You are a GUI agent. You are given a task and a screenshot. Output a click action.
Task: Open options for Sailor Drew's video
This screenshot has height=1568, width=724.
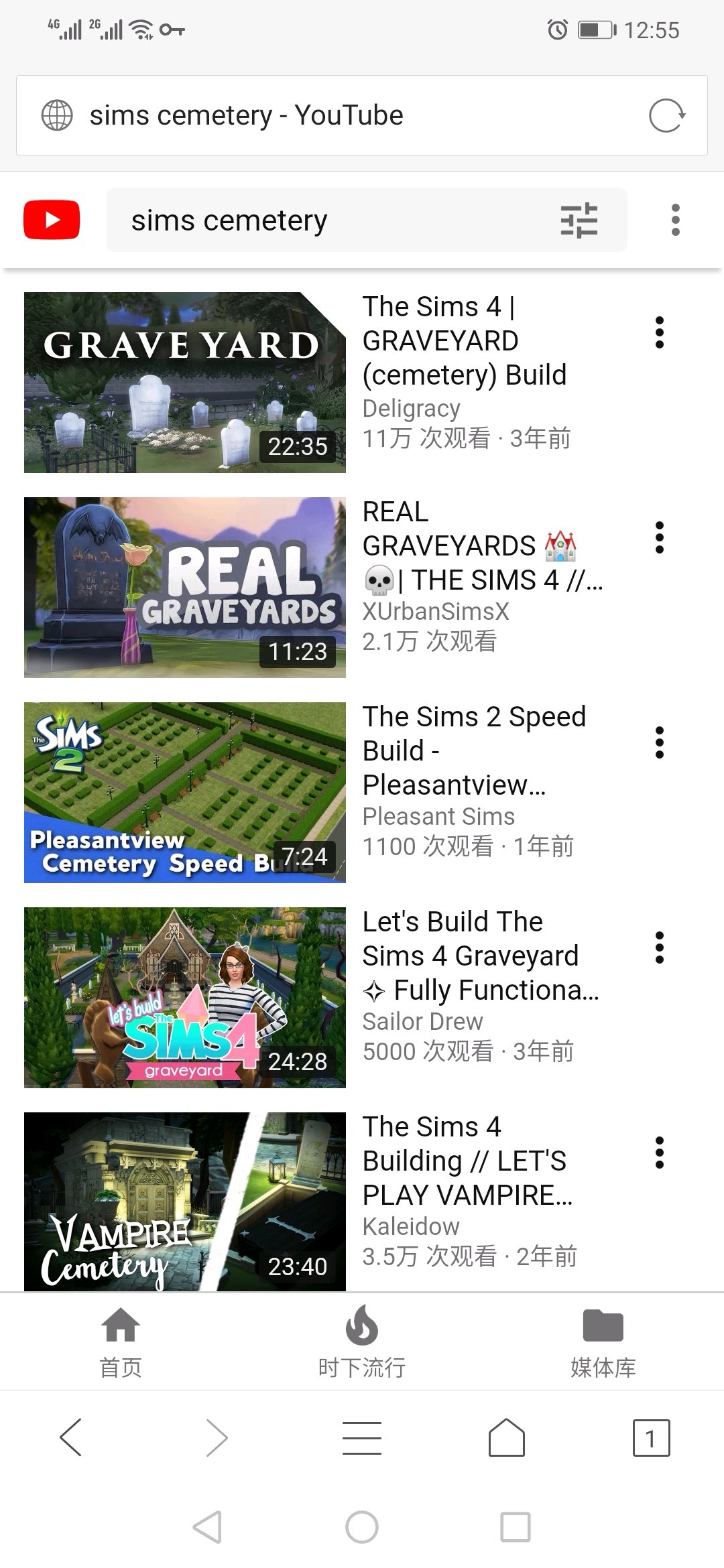[660, 948]
